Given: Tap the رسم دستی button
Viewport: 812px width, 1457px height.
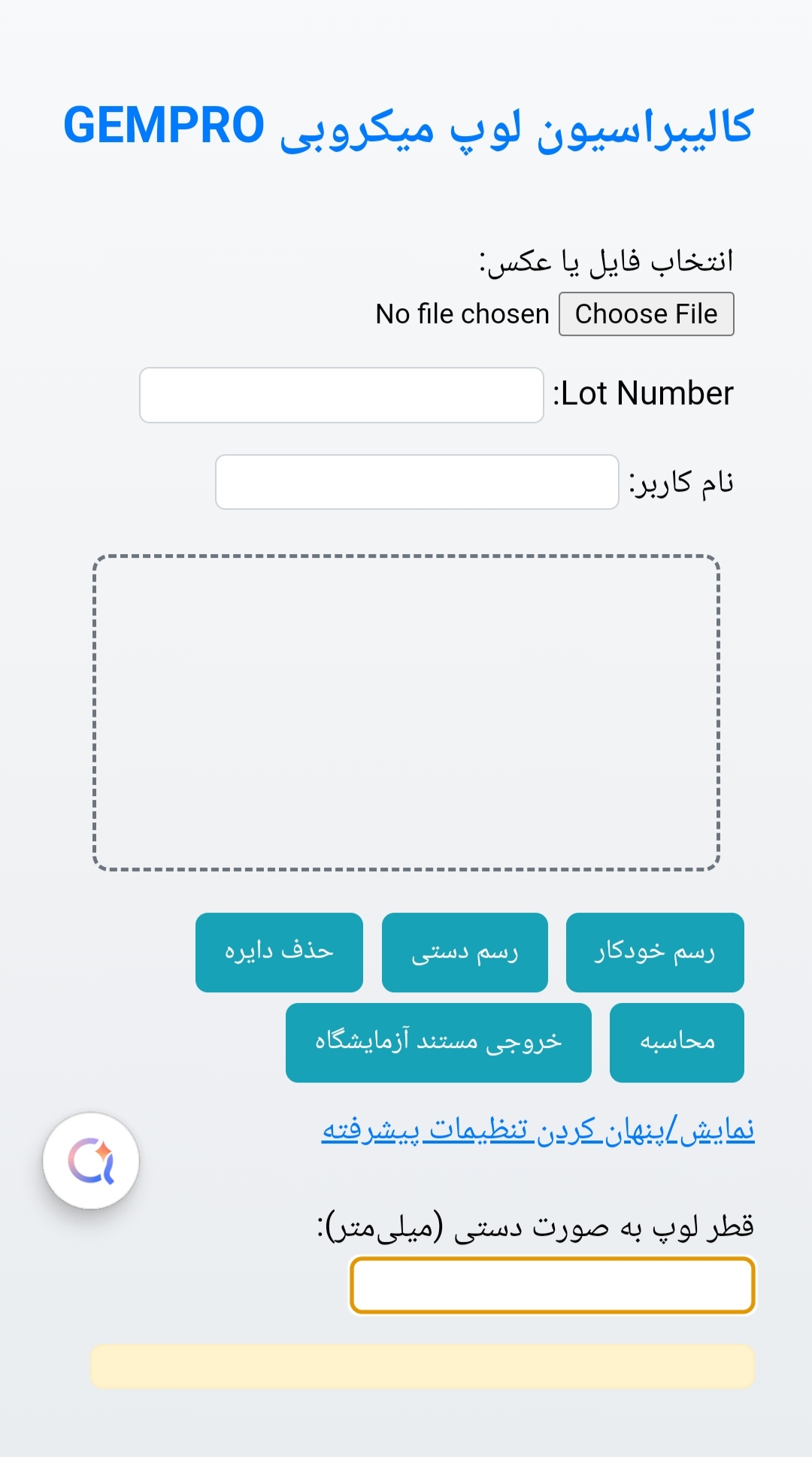Looking at the screenshot, I should tap(465, 953).
